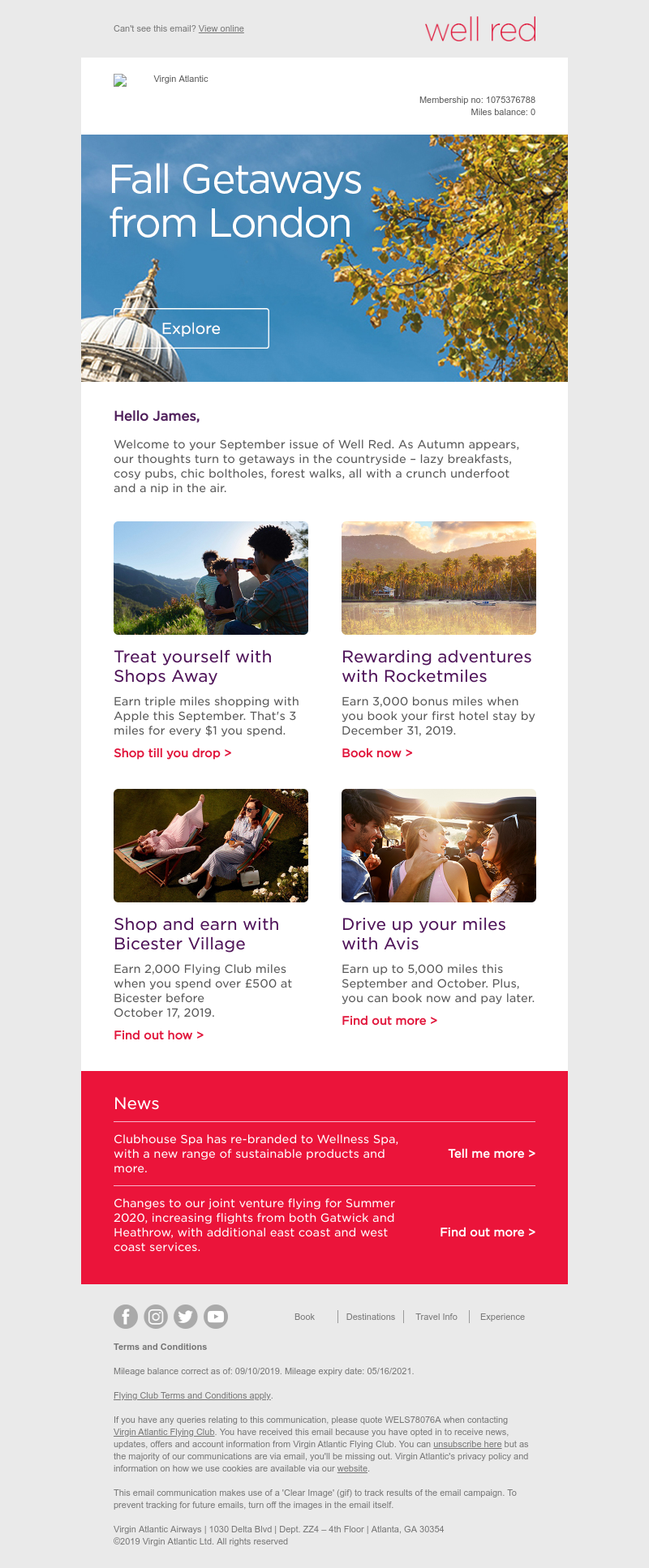
Task: Go to Book in the footer
Action: point(304,1317)
